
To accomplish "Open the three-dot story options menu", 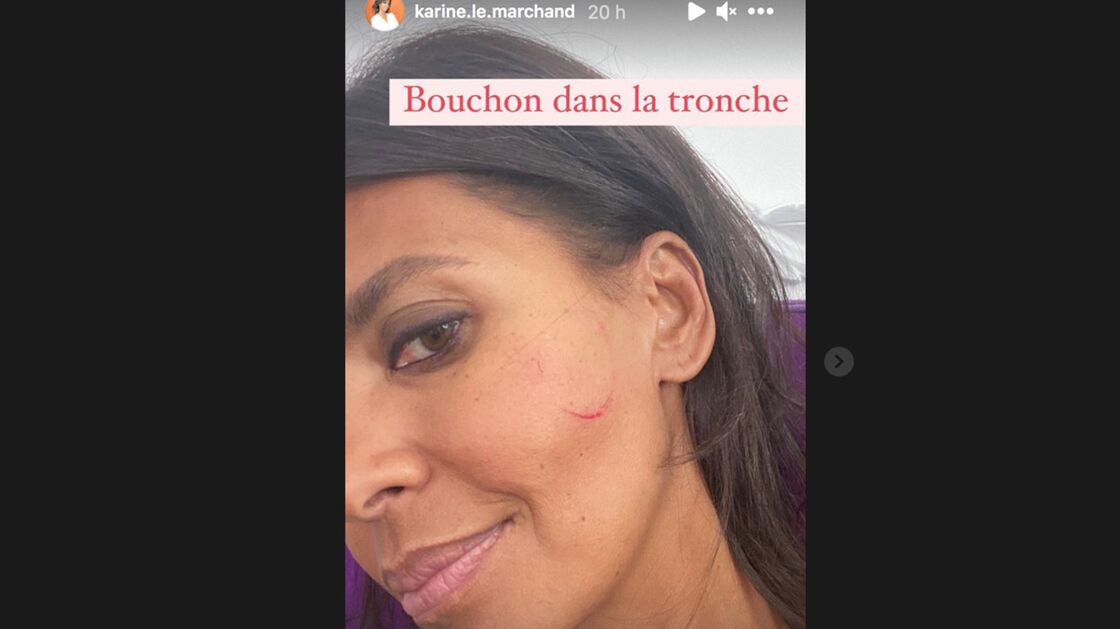I will 761,12.
